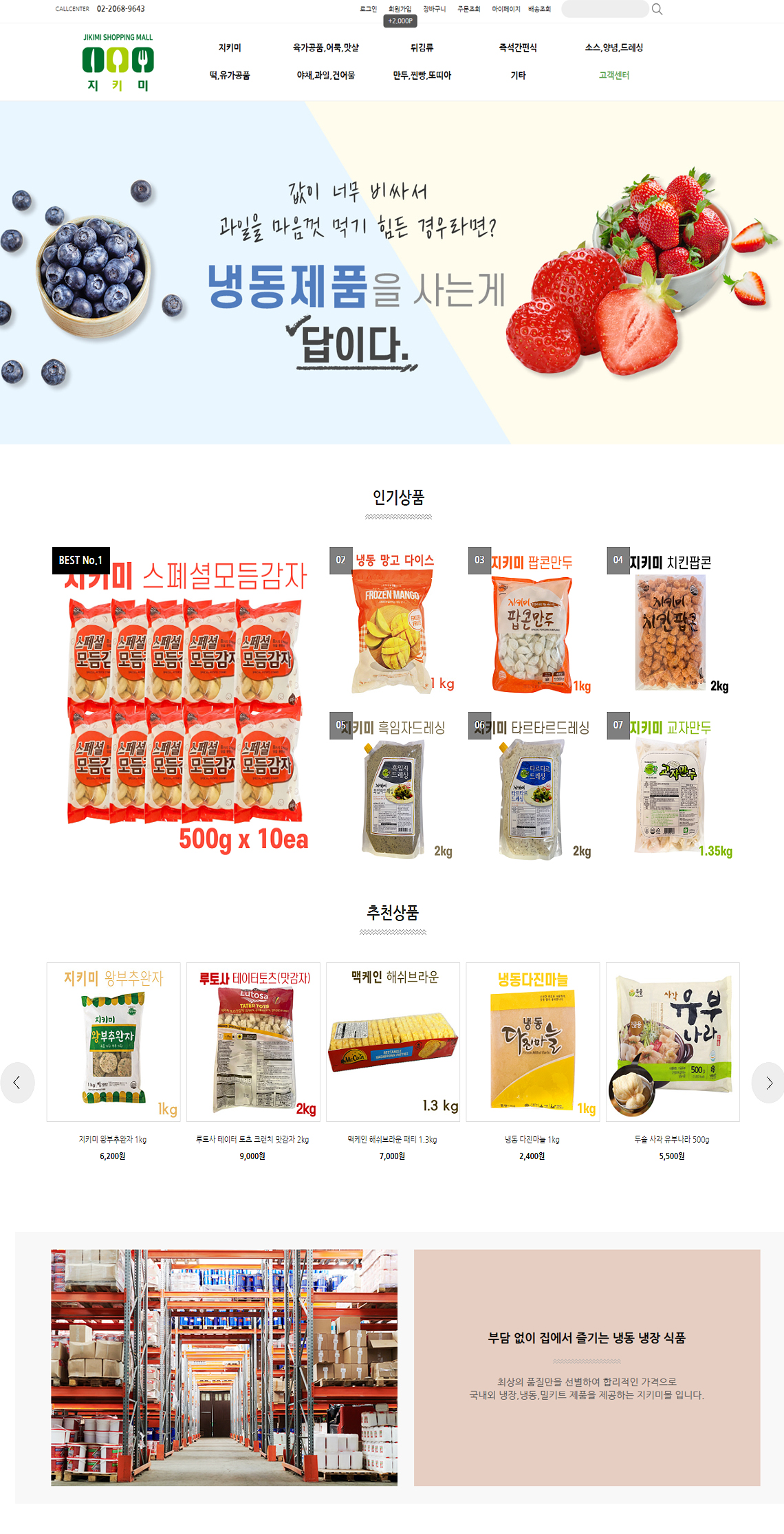The width and height of the screenshot is (784, 1534).
Task: Show previous recommended products
Action: (17, 1083)
